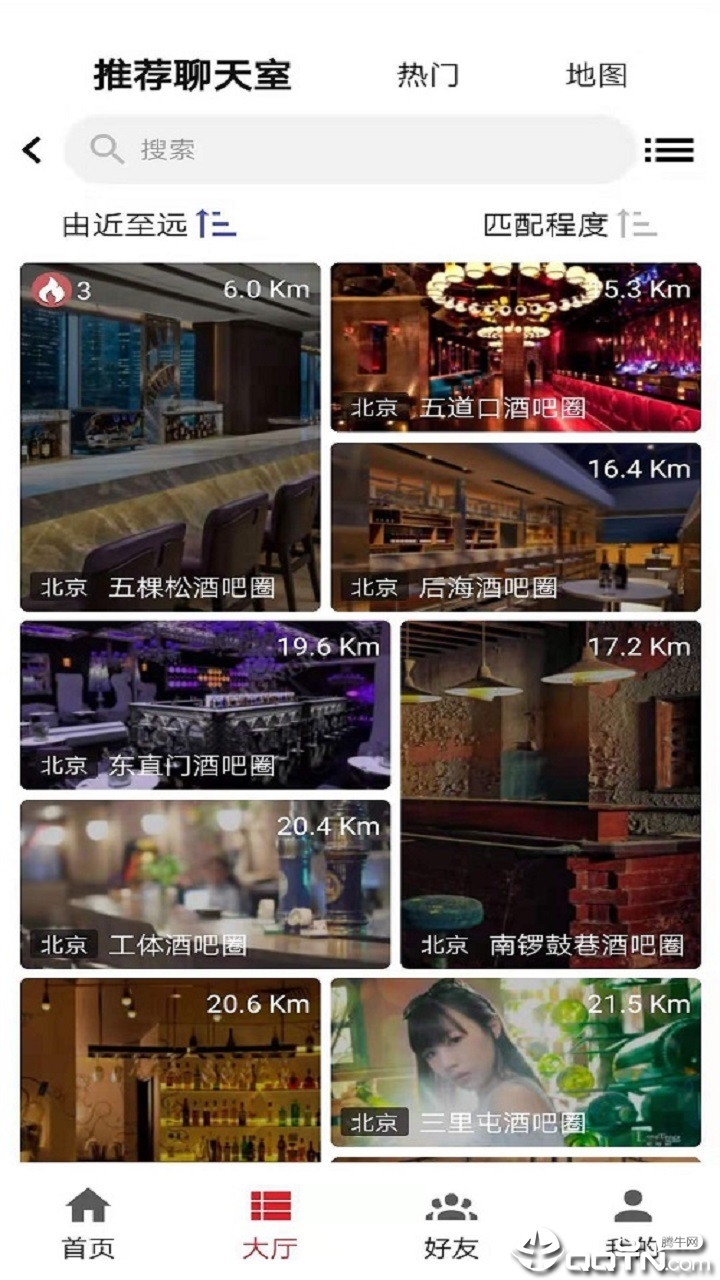Sort by 匹配程度
720x1280 pixels.
pos(569,224)
